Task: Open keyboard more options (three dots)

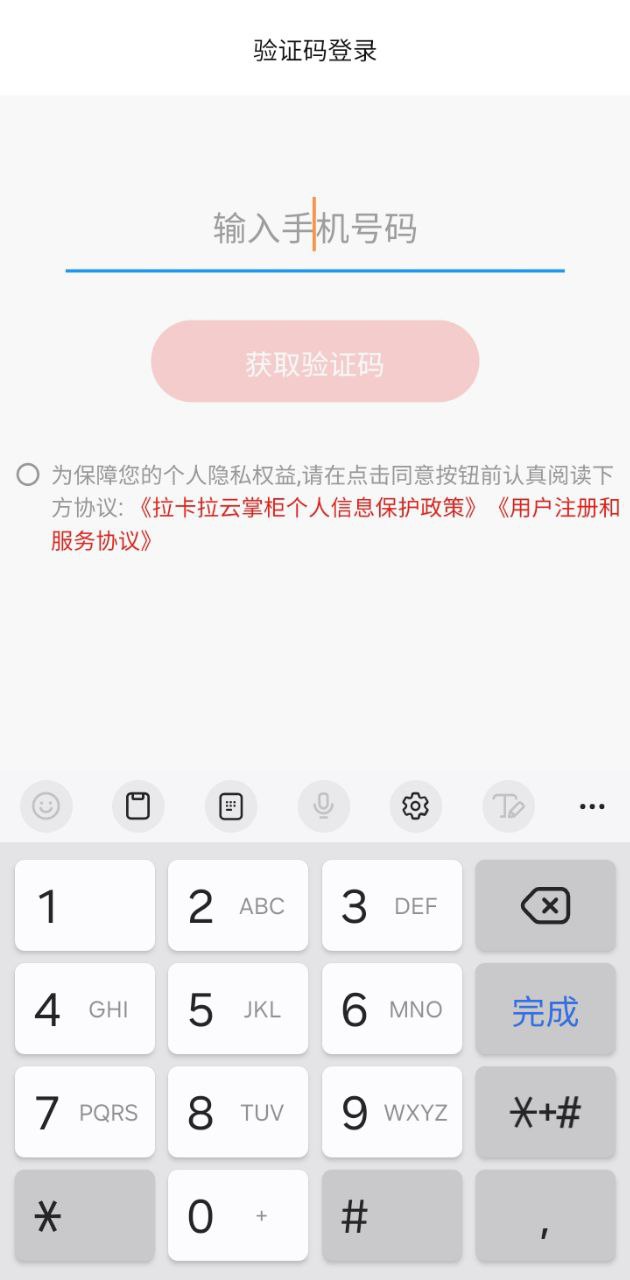Action: pyautogui.click(x=592, y=806)
